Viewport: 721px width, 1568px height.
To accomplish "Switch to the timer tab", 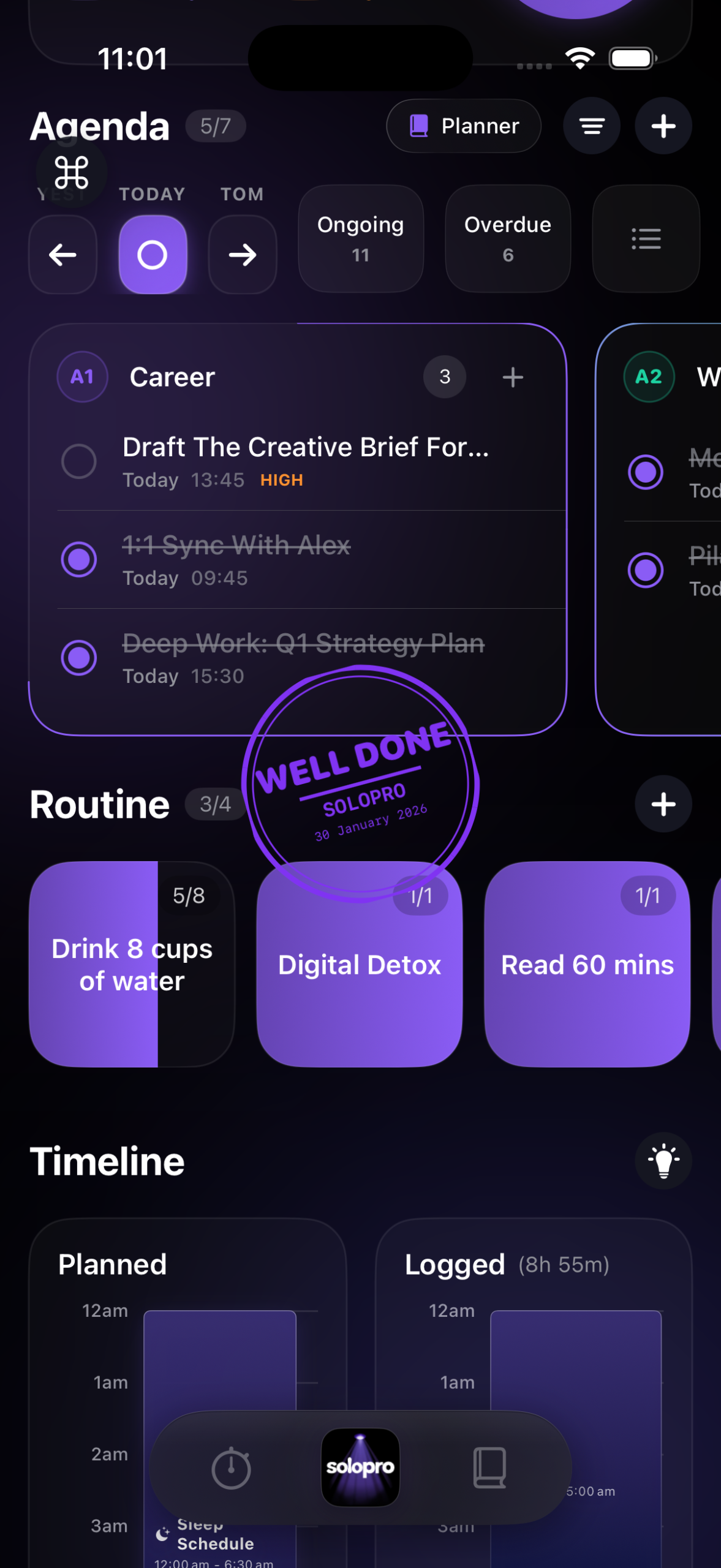I will [231, 1468].
